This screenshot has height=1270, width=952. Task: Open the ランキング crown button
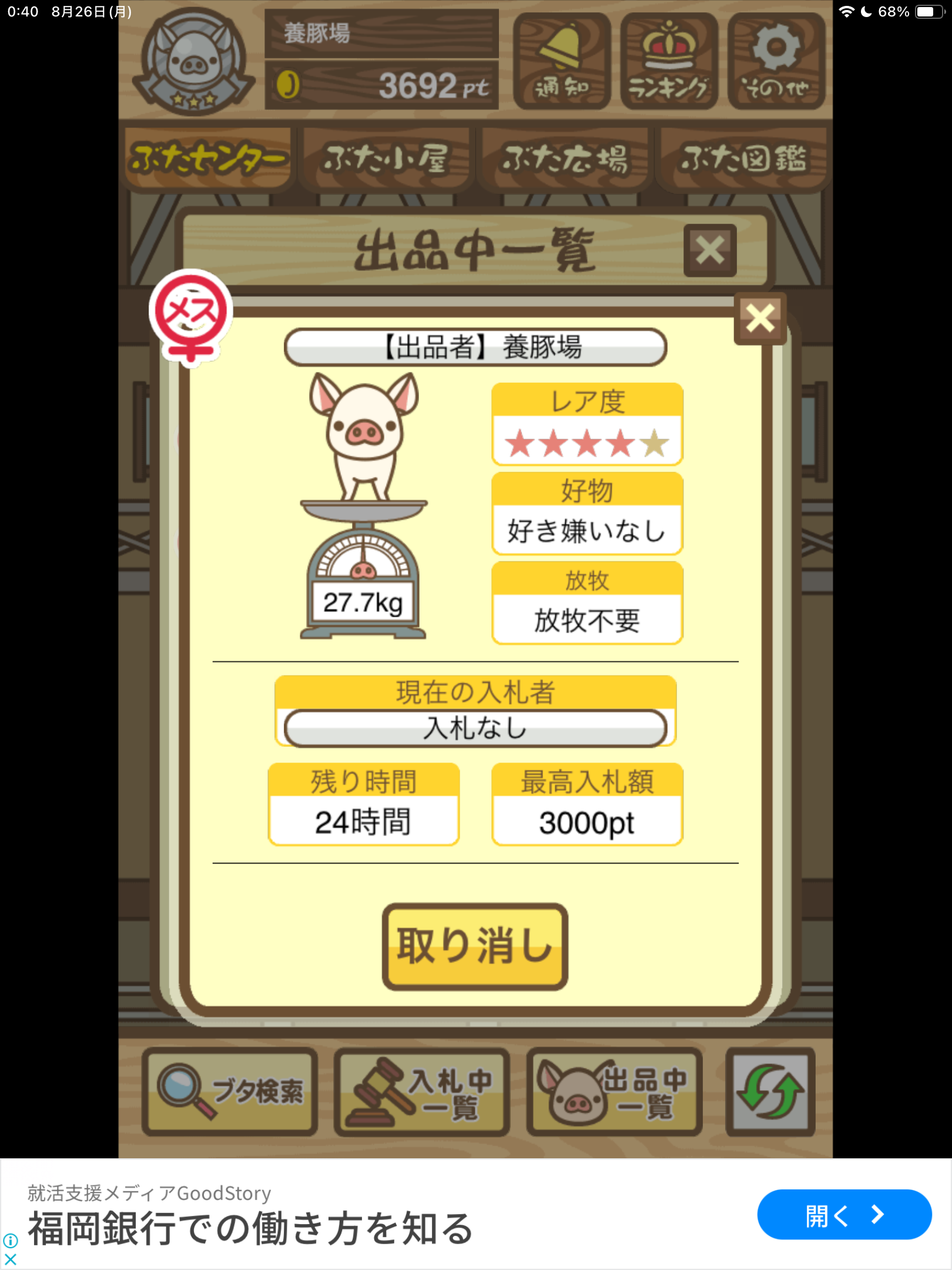[x=669, y=61]
